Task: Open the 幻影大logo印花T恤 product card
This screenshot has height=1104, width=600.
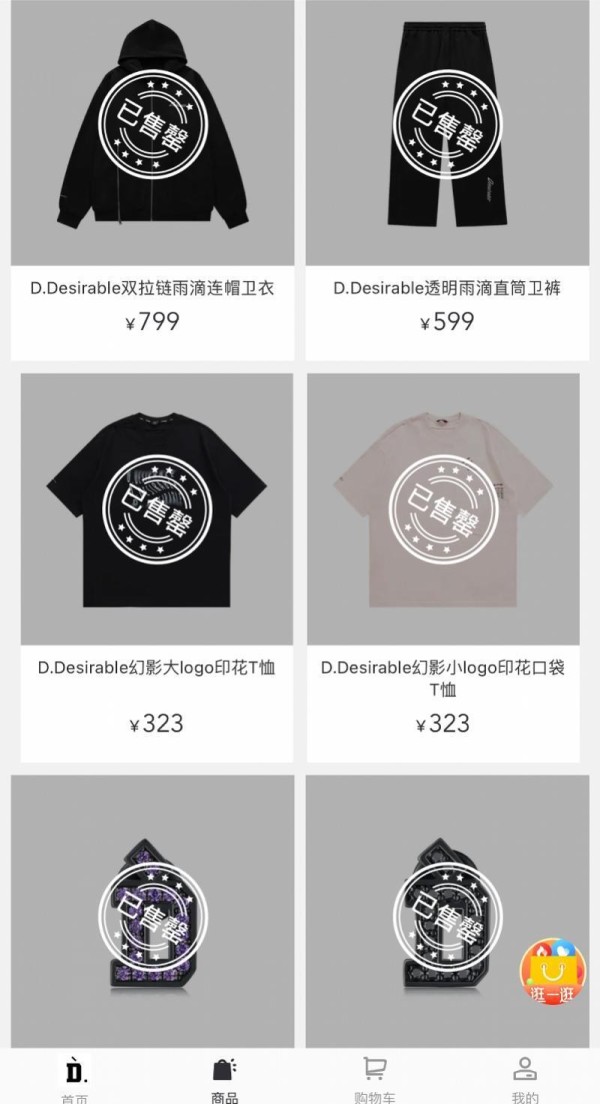Action: (x=156, y=567)
